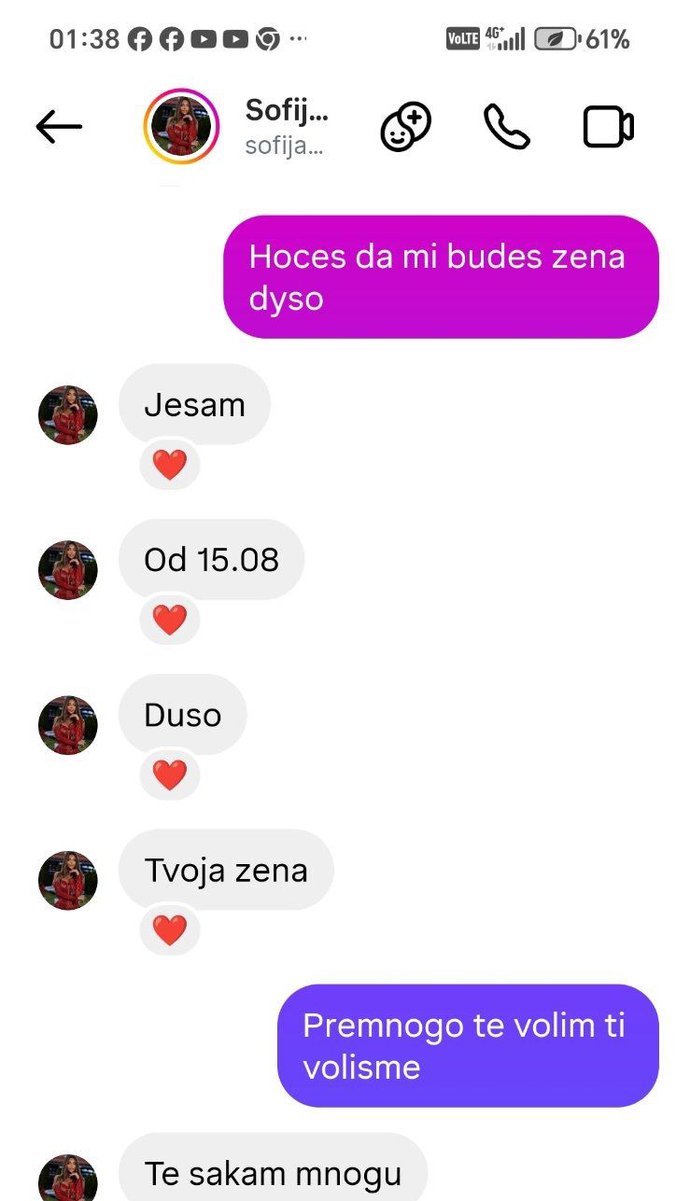
Task: Start a video call with Sofija
Action: pyautogui.click(x=608, y=127)
